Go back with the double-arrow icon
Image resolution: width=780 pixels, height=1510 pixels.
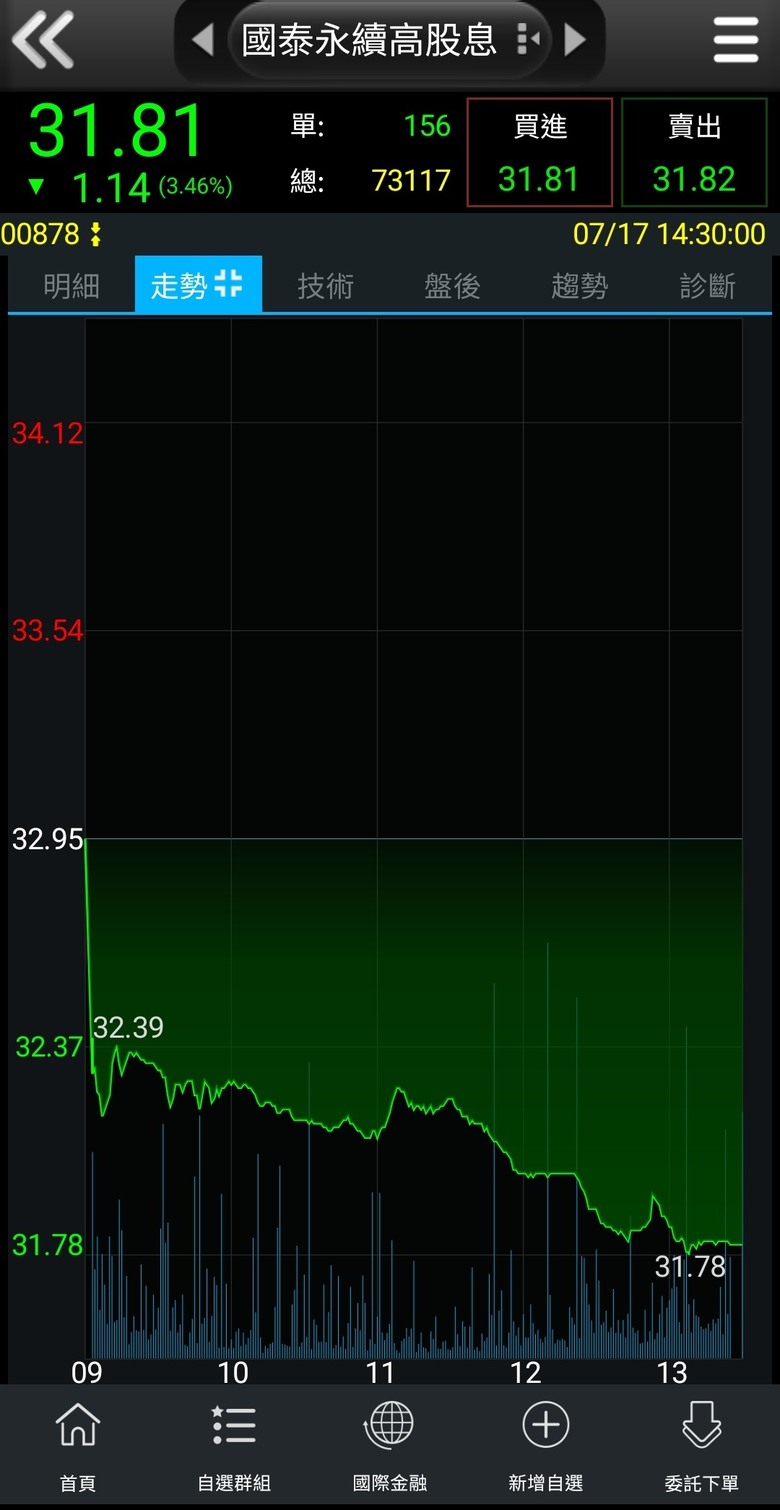[x=43, y=40]
